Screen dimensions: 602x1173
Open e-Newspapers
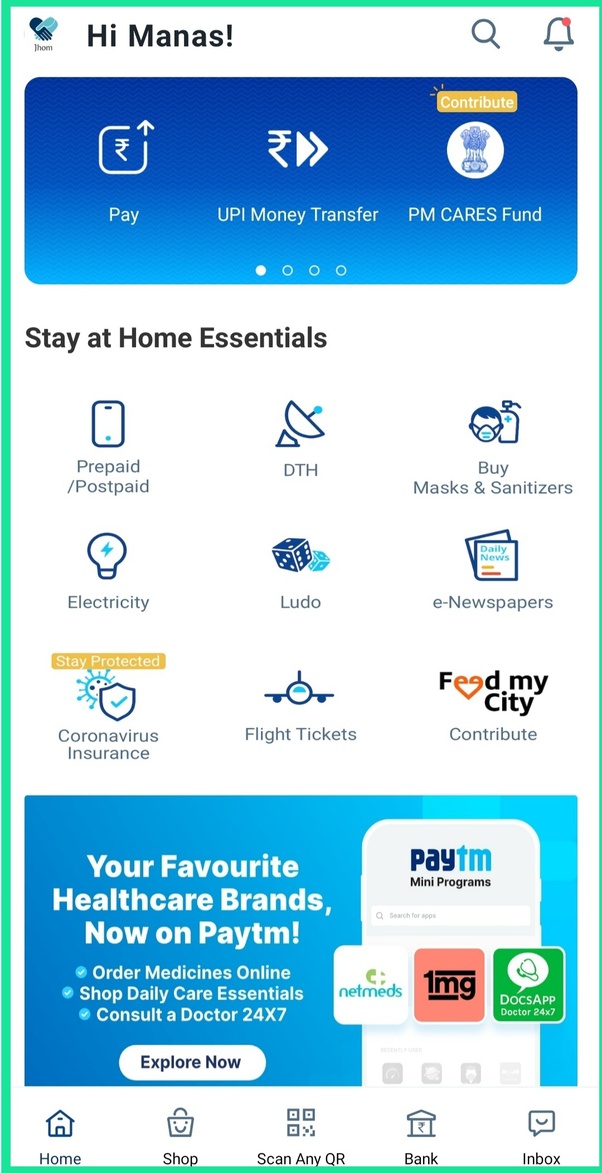492,571
